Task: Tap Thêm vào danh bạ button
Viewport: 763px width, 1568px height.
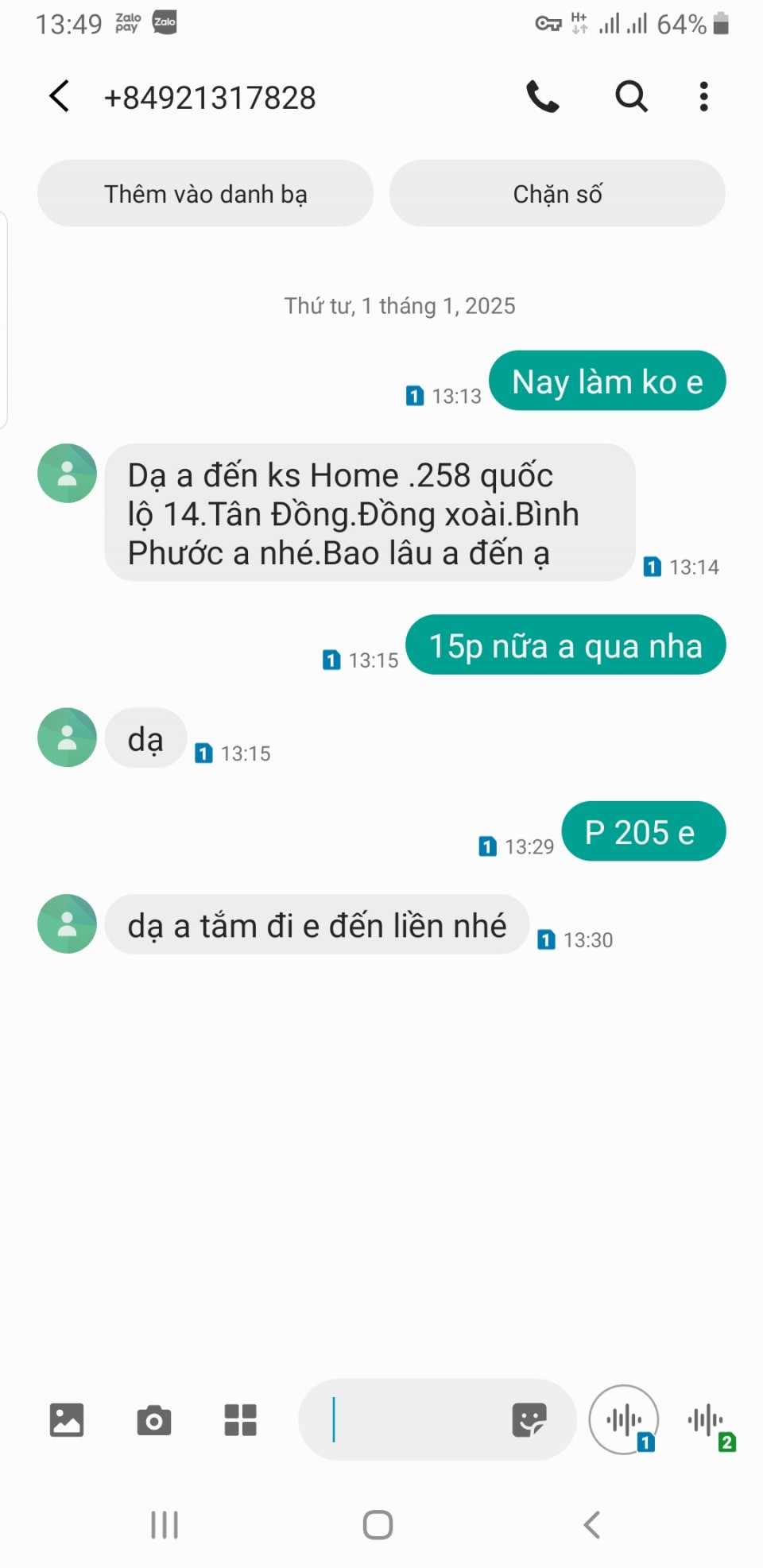Action: coord(205,194)
